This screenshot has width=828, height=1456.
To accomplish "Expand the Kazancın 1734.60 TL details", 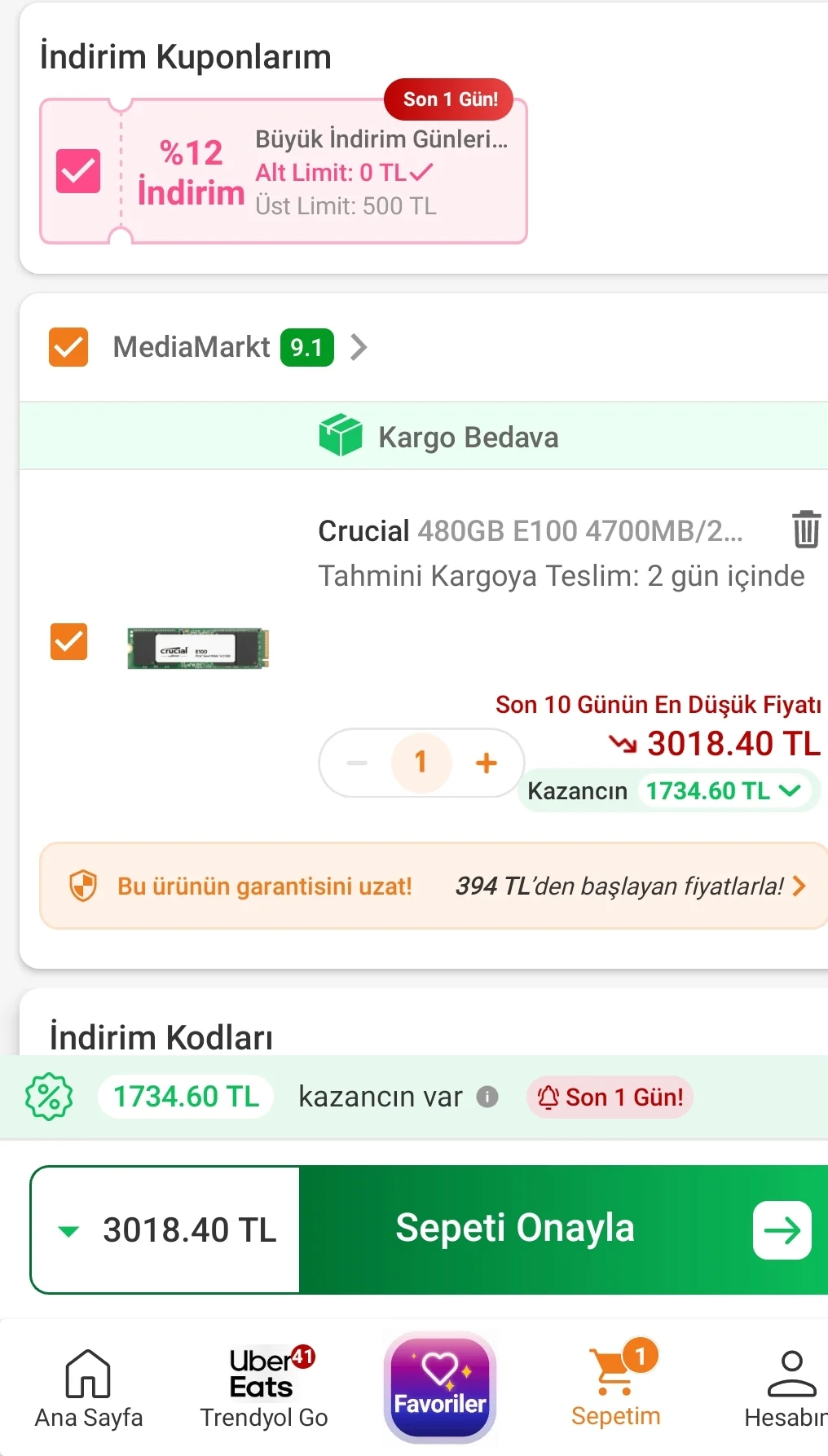I will [787, 790].
